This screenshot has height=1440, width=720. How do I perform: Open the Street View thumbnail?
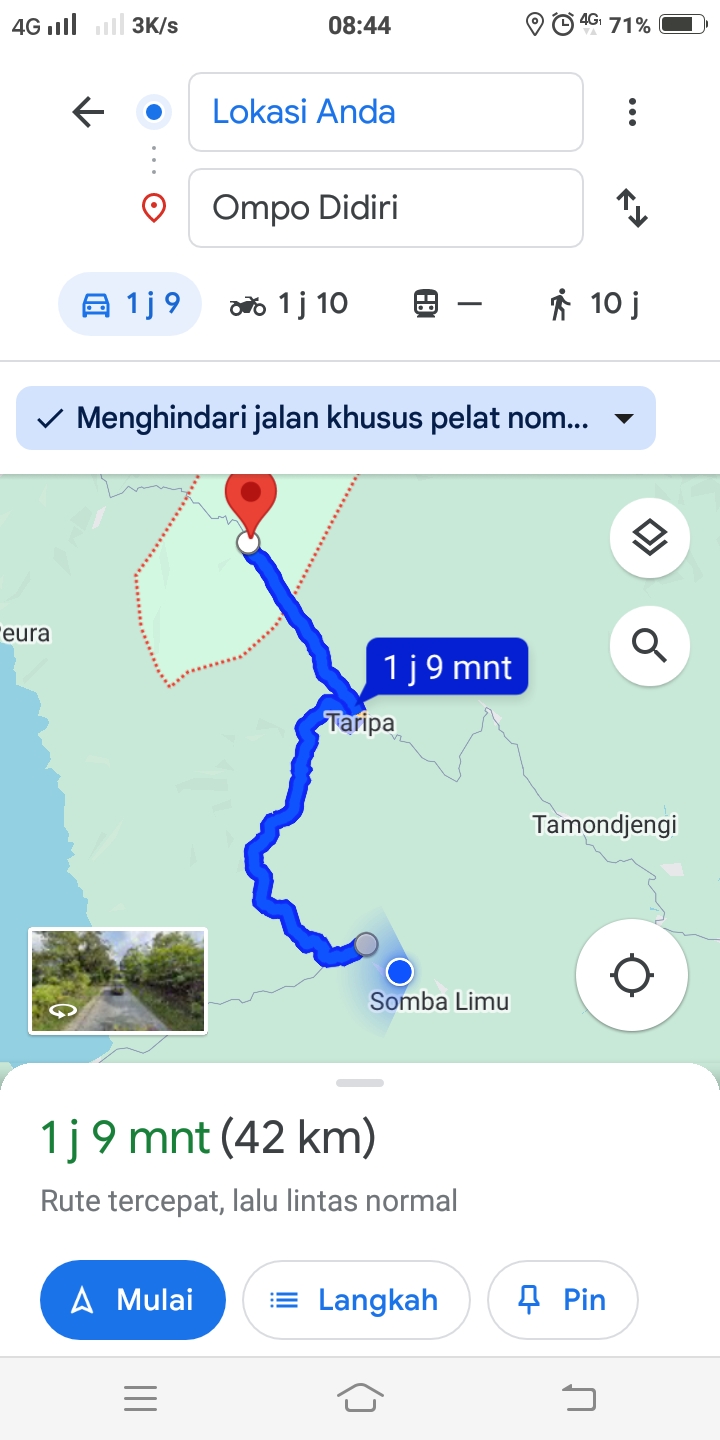point(118,981)
